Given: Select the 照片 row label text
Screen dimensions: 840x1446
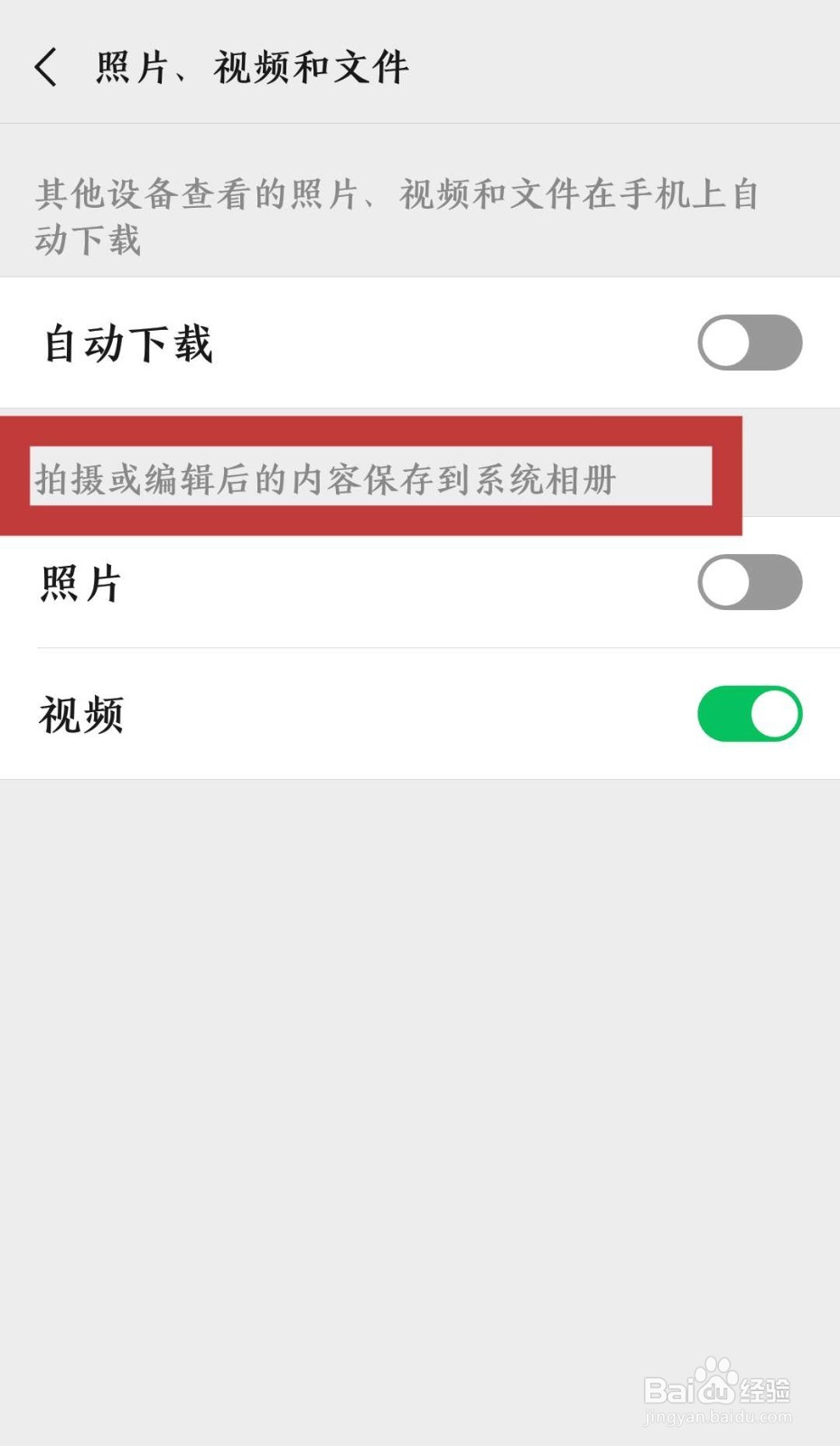Looking at the screenshot, I should [x=79, y=583].
